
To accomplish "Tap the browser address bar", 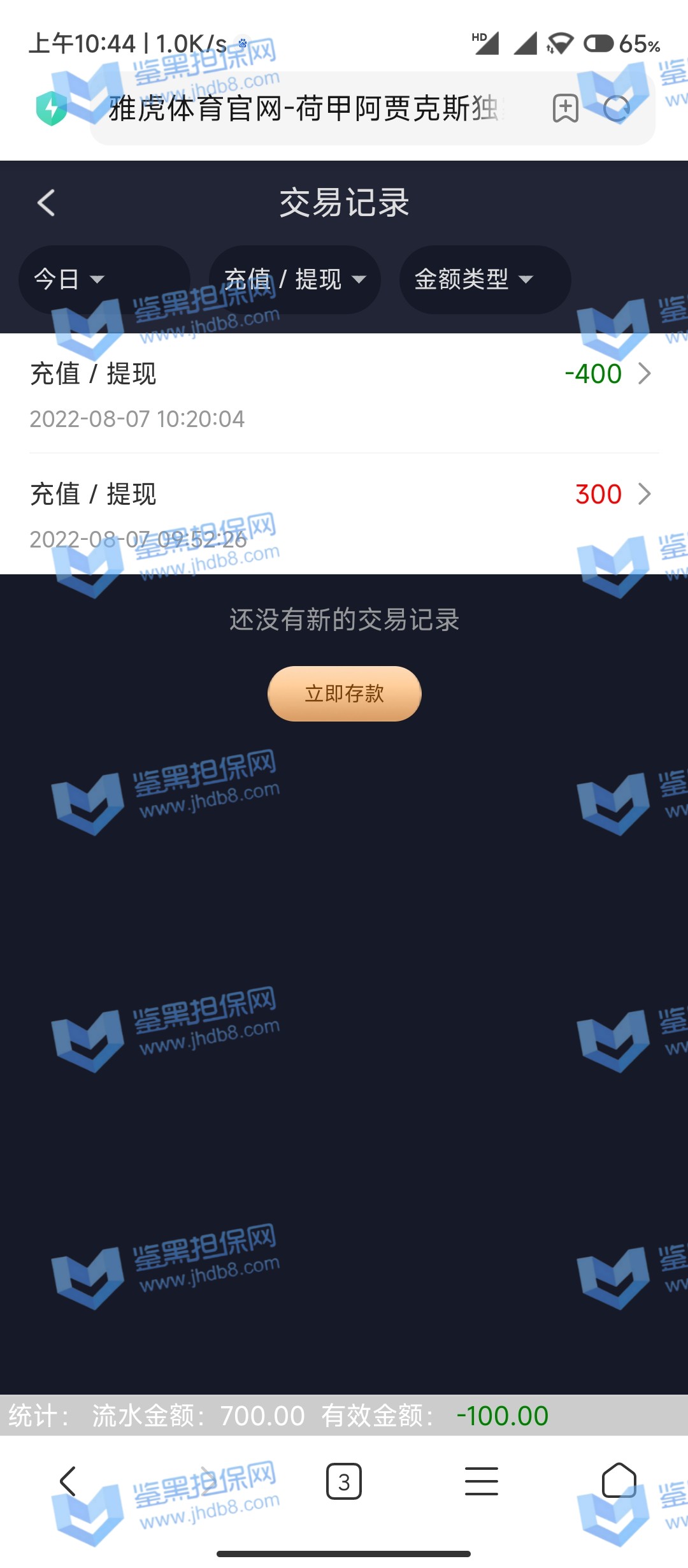I will (x=306, y=108).
